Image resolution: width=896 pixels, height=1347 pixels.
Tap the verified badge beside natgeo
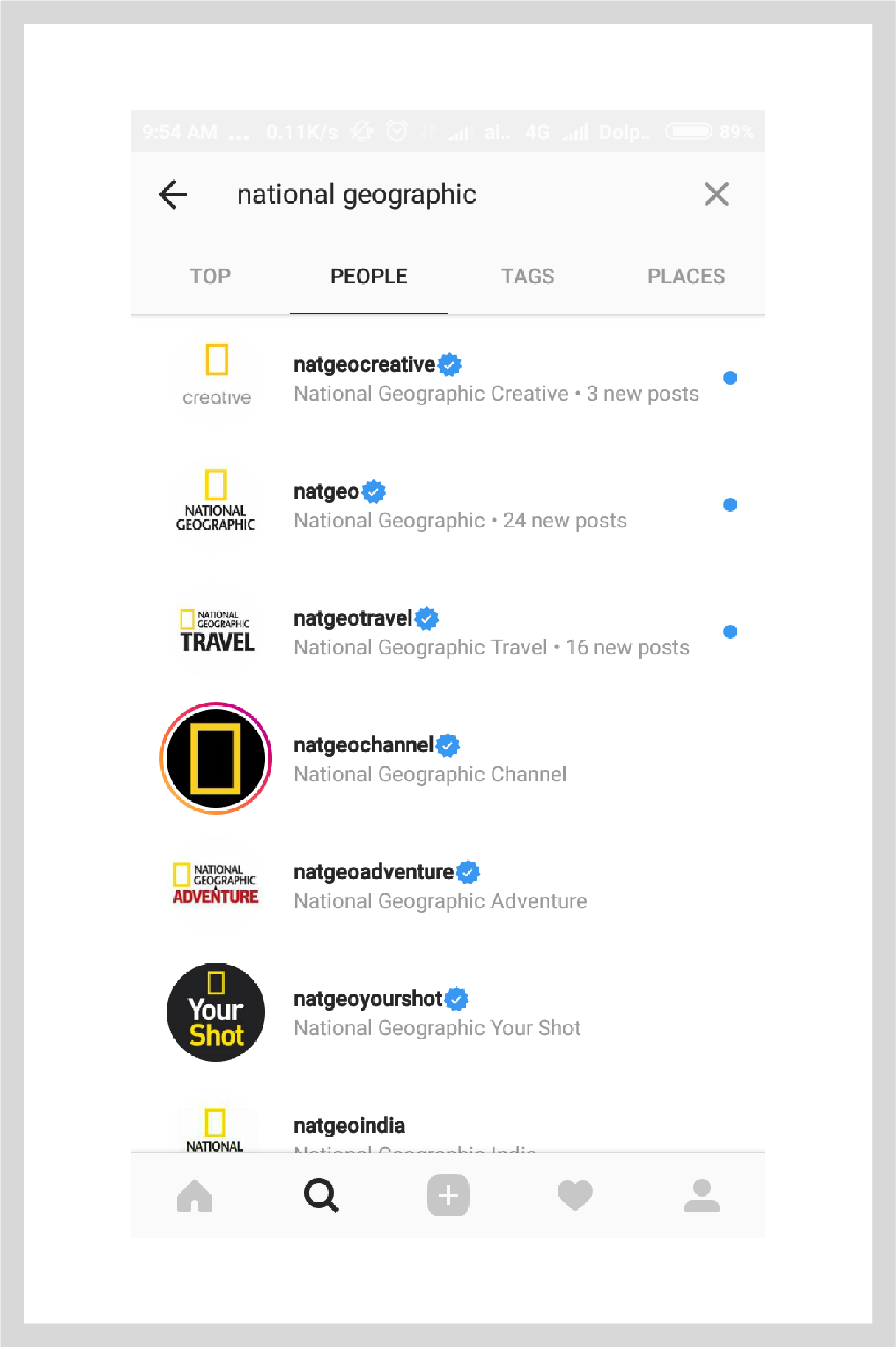374,491
